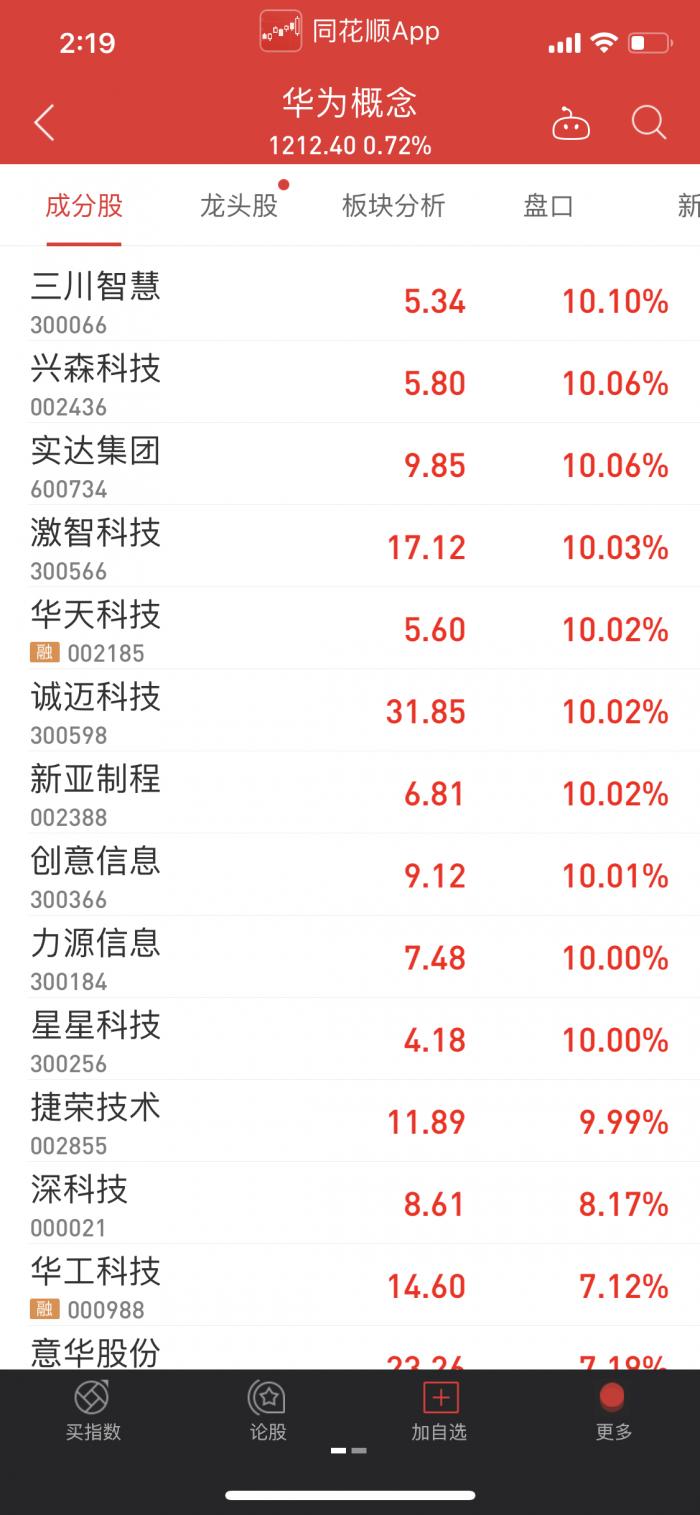Open the search magnifier
Image resolution: width=700 pixels, height=1515 pixels.
649,123
